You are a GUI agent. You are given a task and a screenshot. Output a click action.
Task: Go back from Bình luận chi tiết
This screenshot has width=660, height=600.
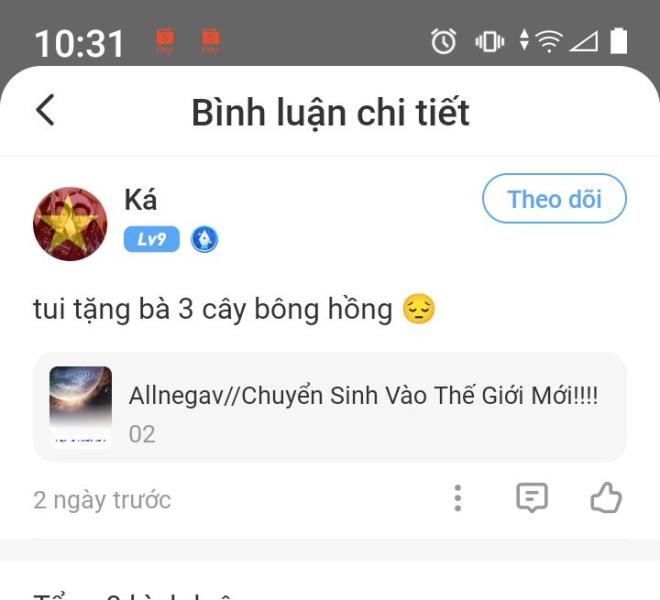coord(45,111)
